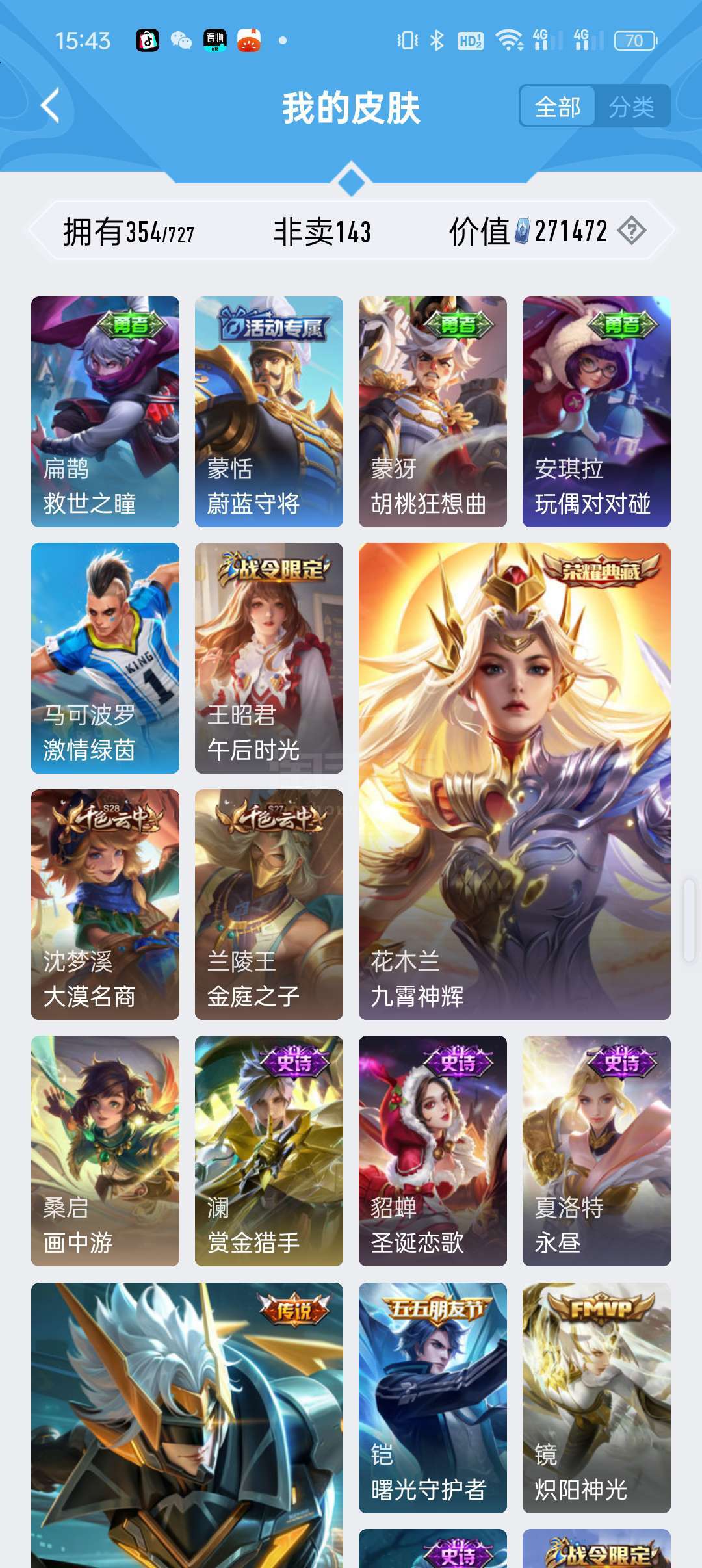Viewport: 702px width, 1568px height.
Task: Open 镜 炽阳神光 skin card
Action: click(x=597, y=1398)
